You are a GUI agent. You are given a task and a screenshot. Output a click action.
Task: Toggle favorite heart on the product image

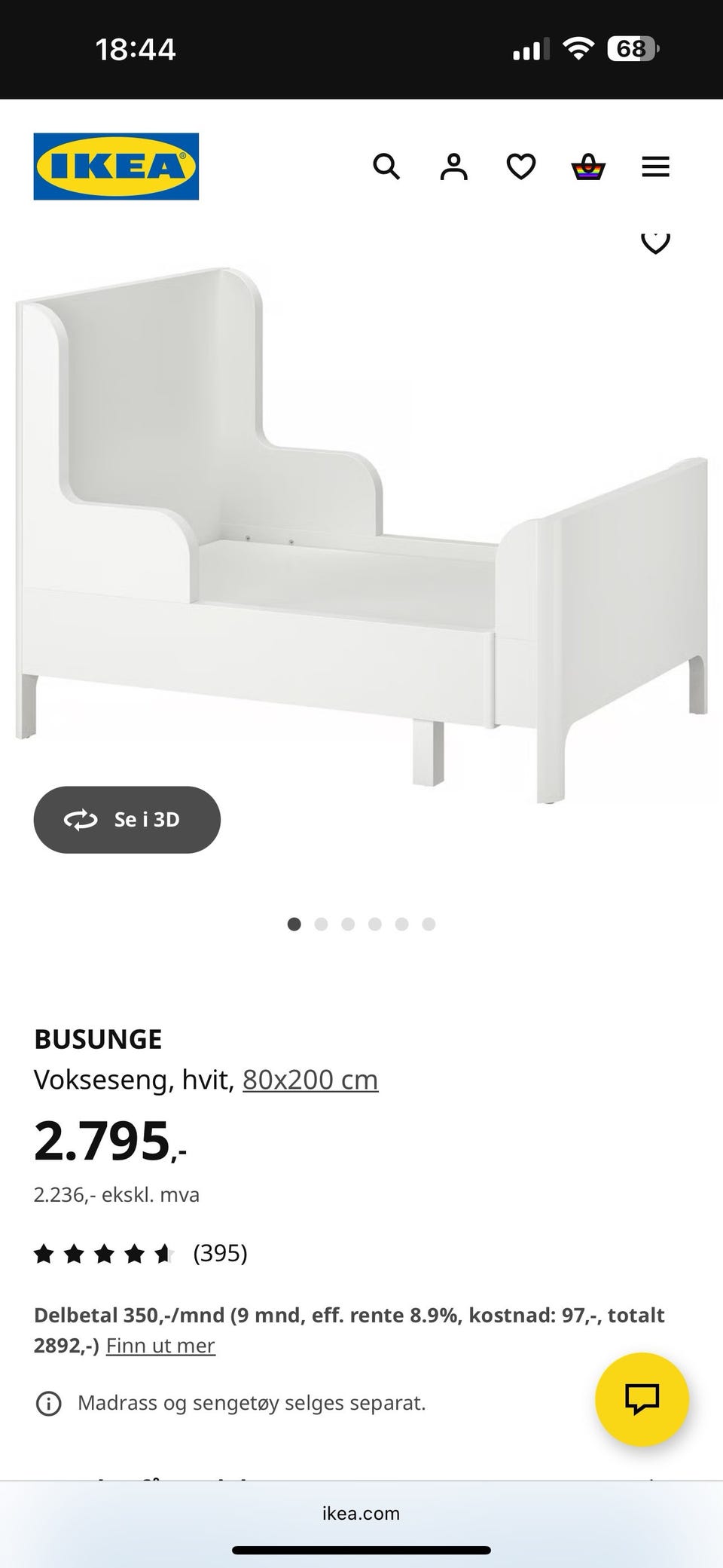point(654,241)
